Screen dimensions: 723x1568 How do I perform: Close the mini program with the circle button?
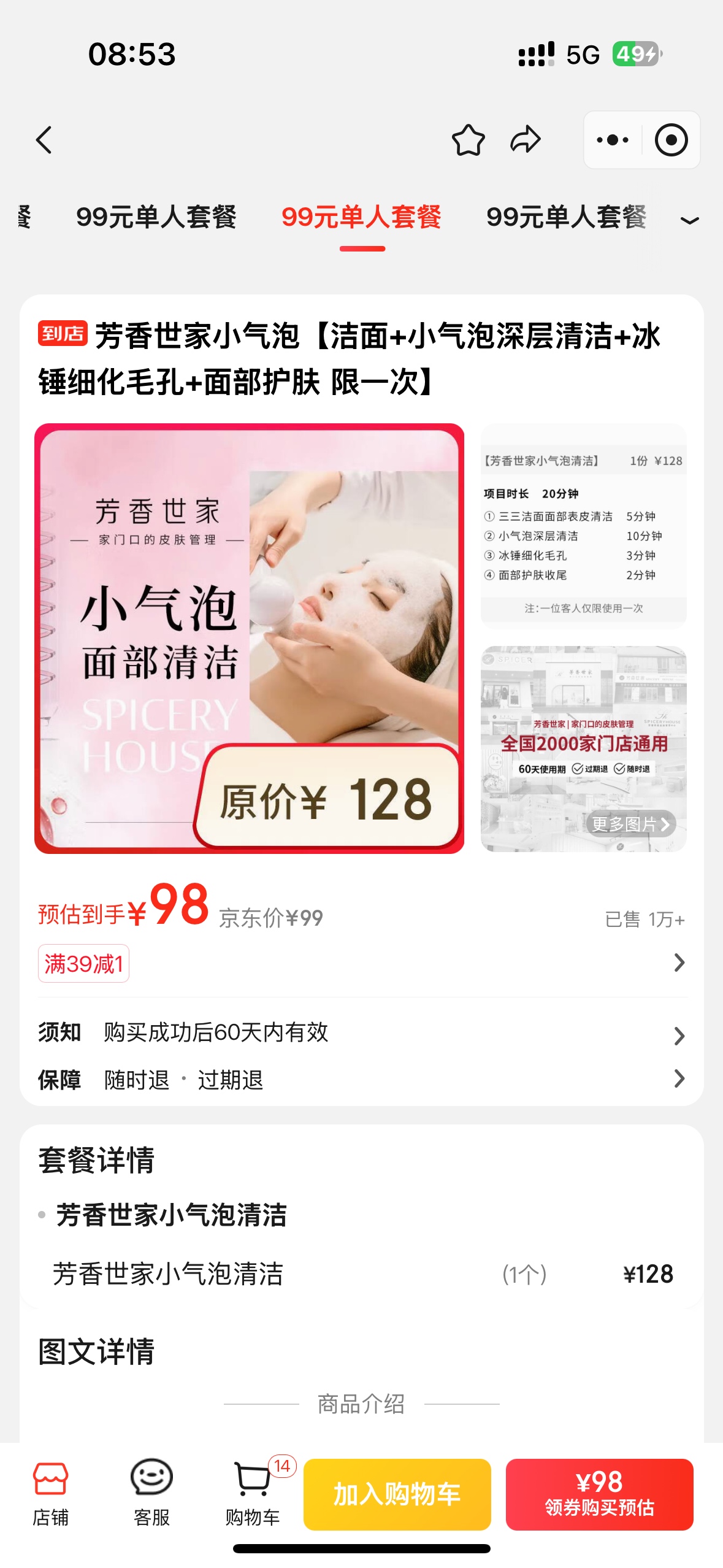coord(671,140)
